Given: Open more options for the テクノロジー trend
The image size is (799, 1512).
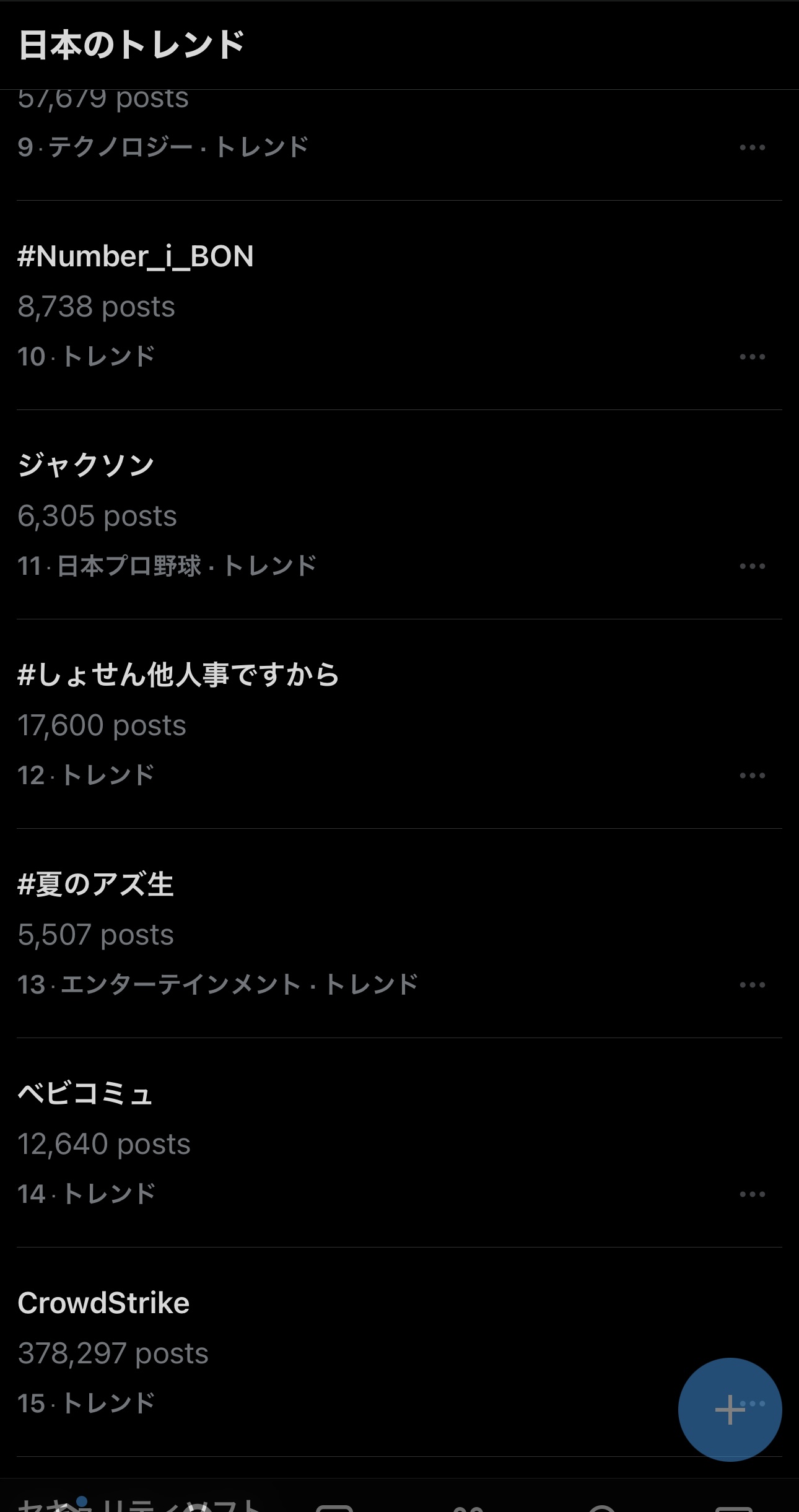Looking at the screenshot, I should coord(753,147).
